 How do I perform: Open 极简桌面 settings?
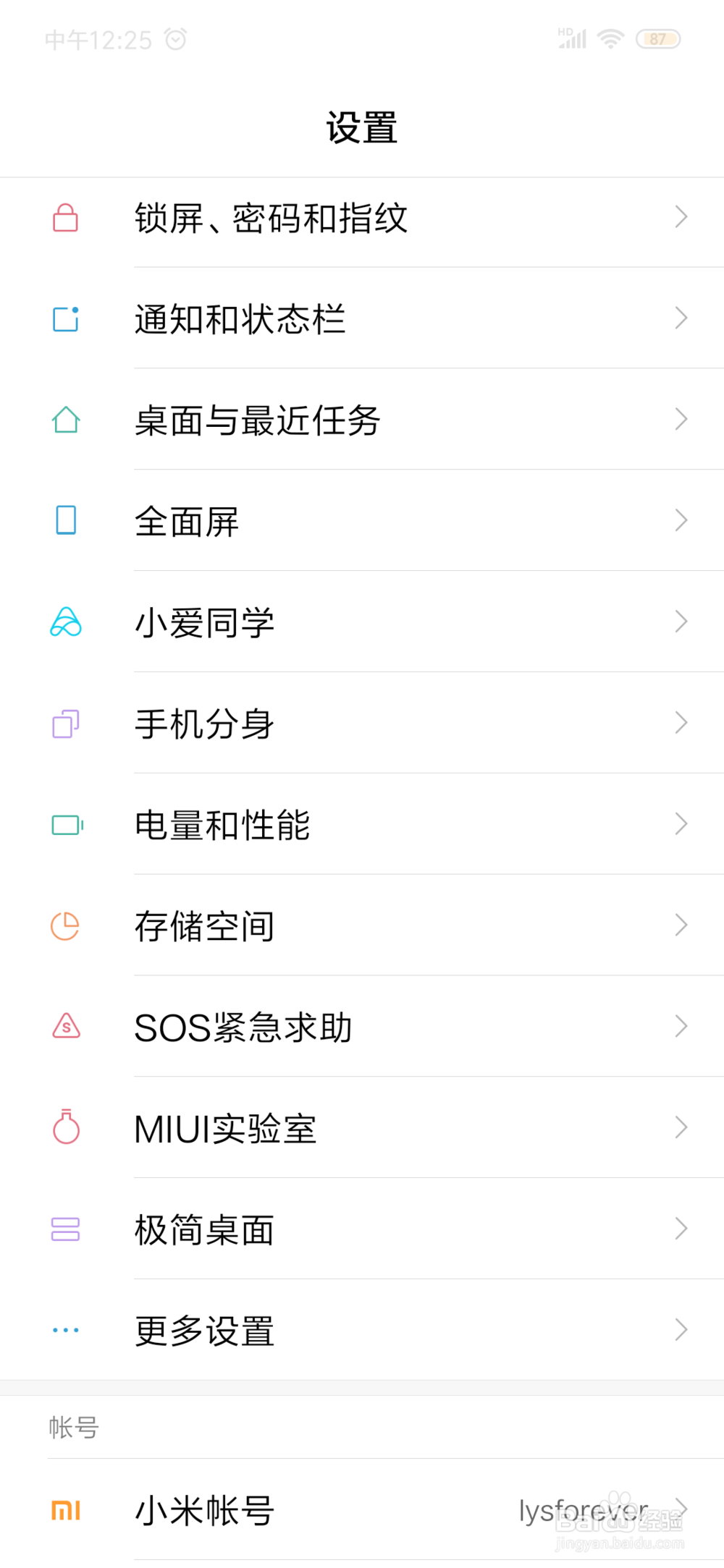pos(362,1230)
